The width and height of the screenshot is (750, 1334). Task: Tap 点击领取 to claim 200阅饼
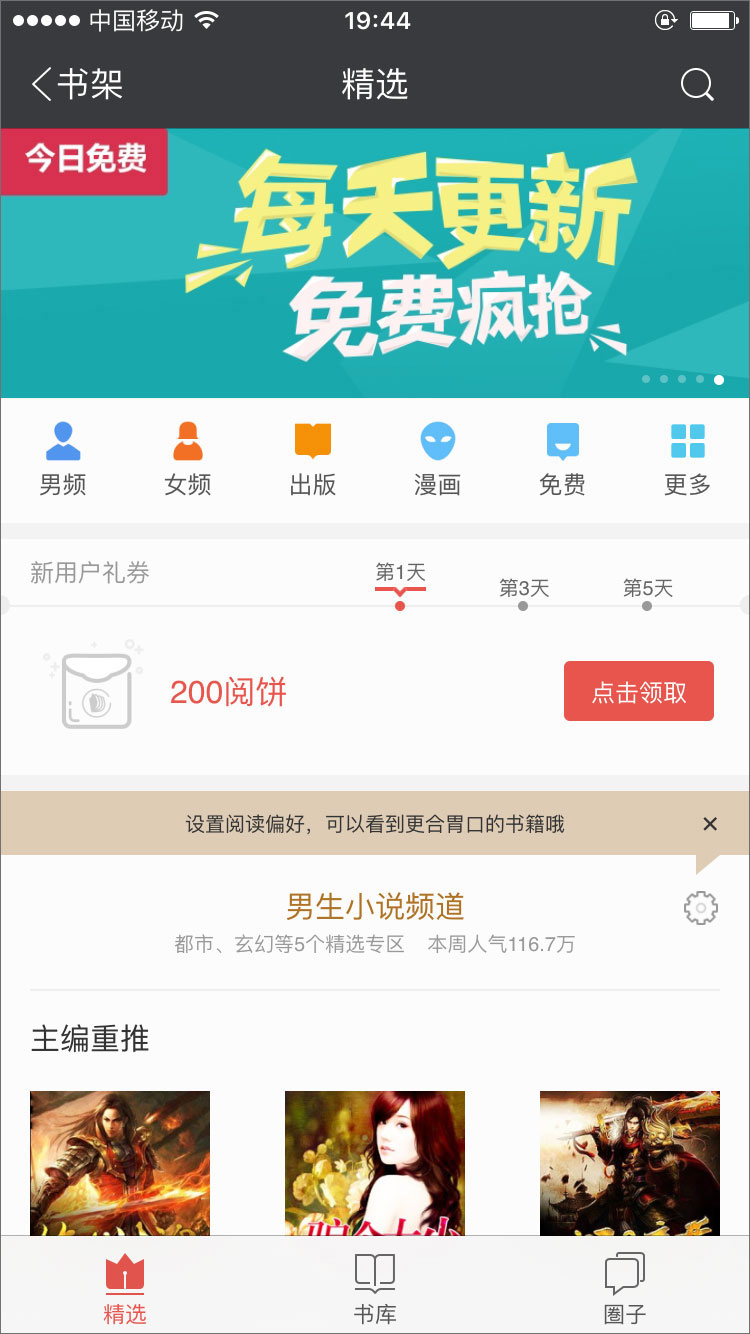(x=639, y=691)
